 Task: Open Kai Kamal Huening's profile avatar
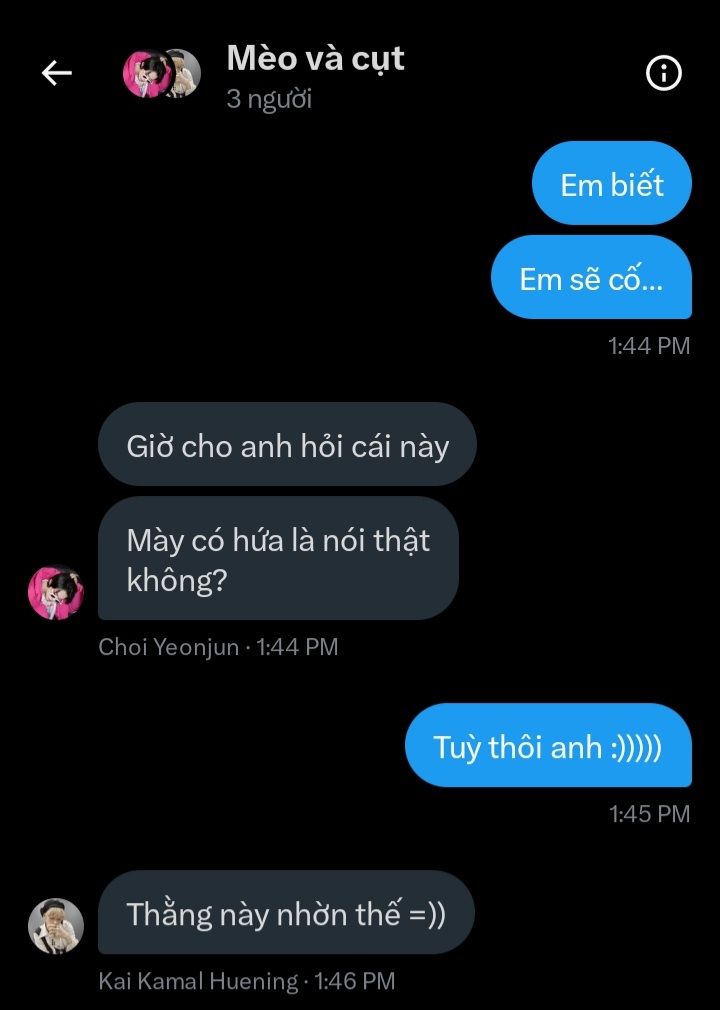pyautogui.click(x=55, y=925)
